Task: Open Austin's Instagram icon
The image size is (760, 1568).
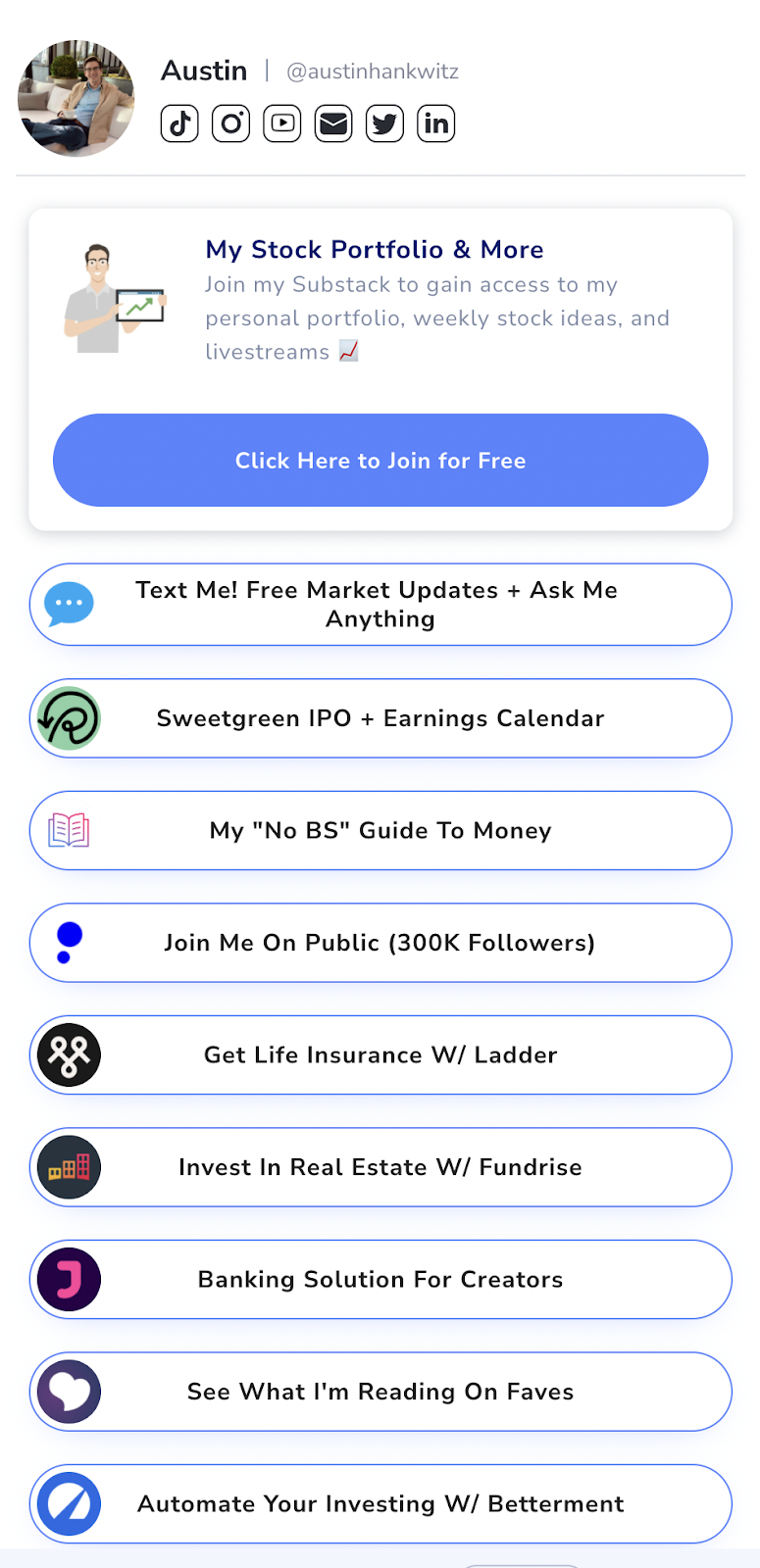Action: [x=230, y=123]
